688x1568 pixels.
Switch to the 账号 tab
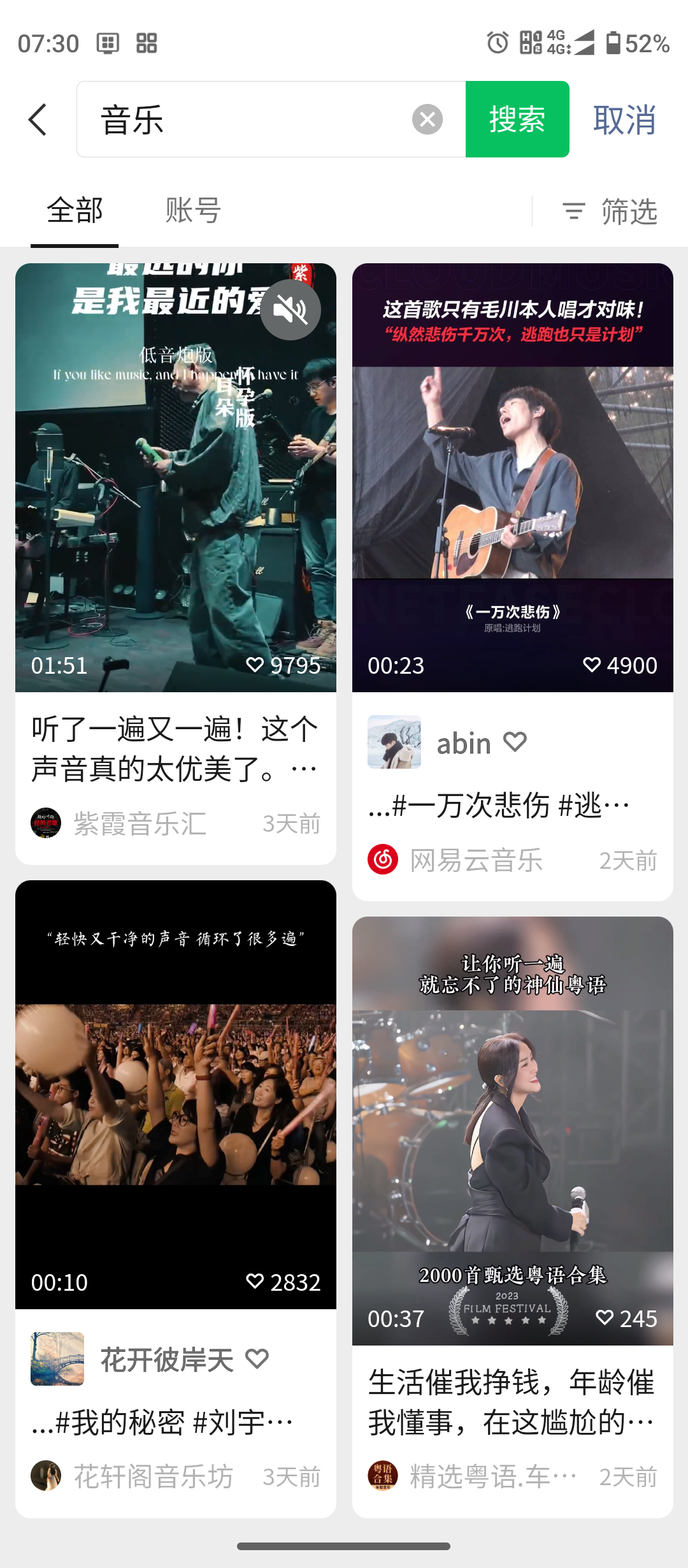pyautogui.click(x=193, y=211)
